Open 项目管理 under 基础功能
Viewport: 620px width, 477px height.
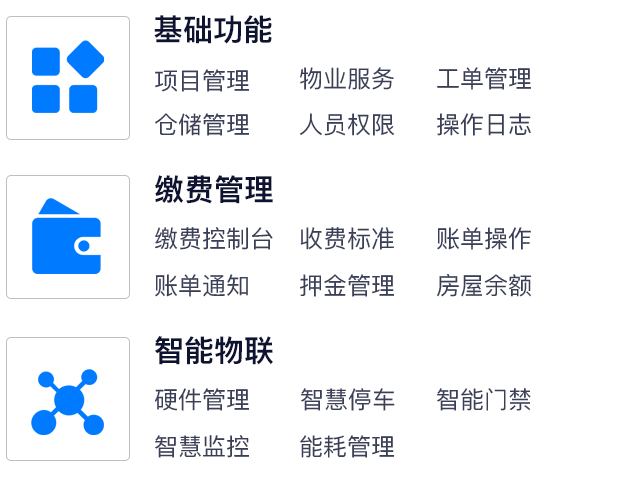(202, 80)
